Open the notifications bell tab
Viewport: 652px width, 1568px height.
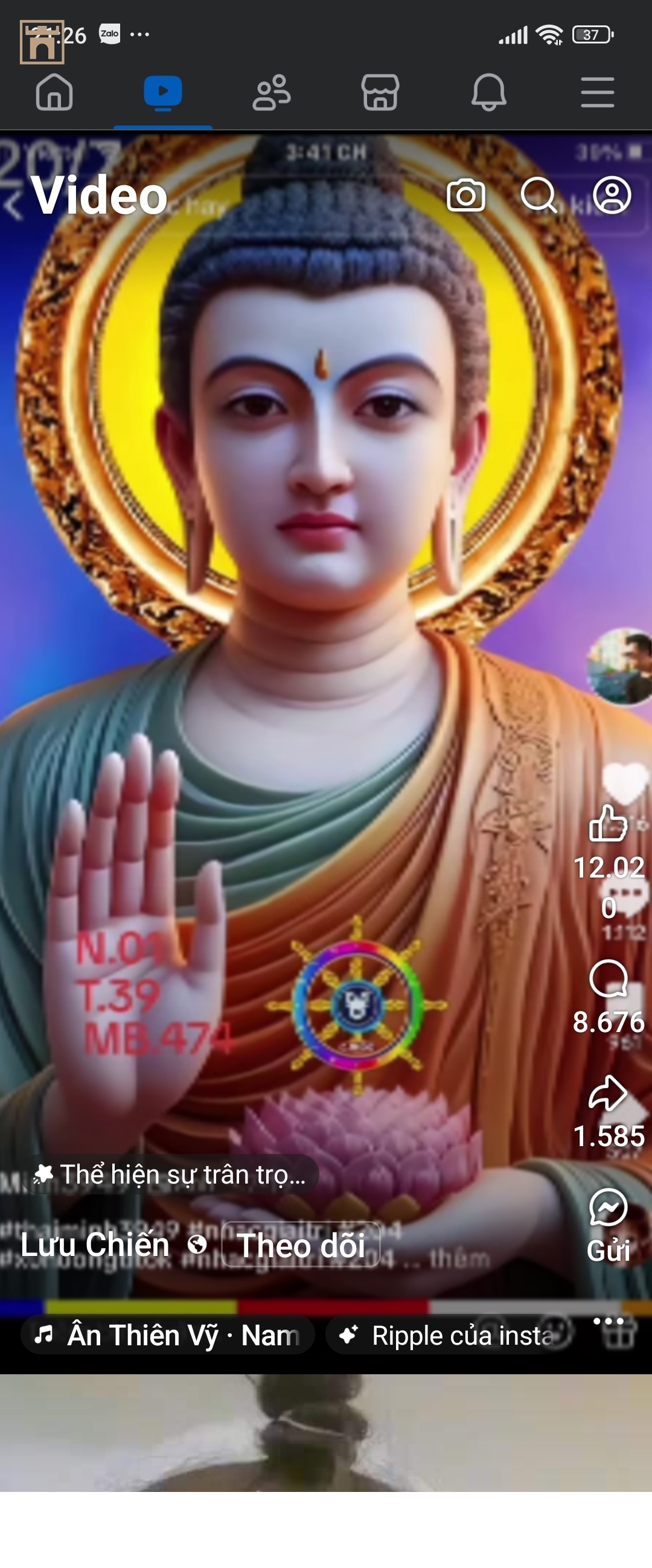point(489,92)
